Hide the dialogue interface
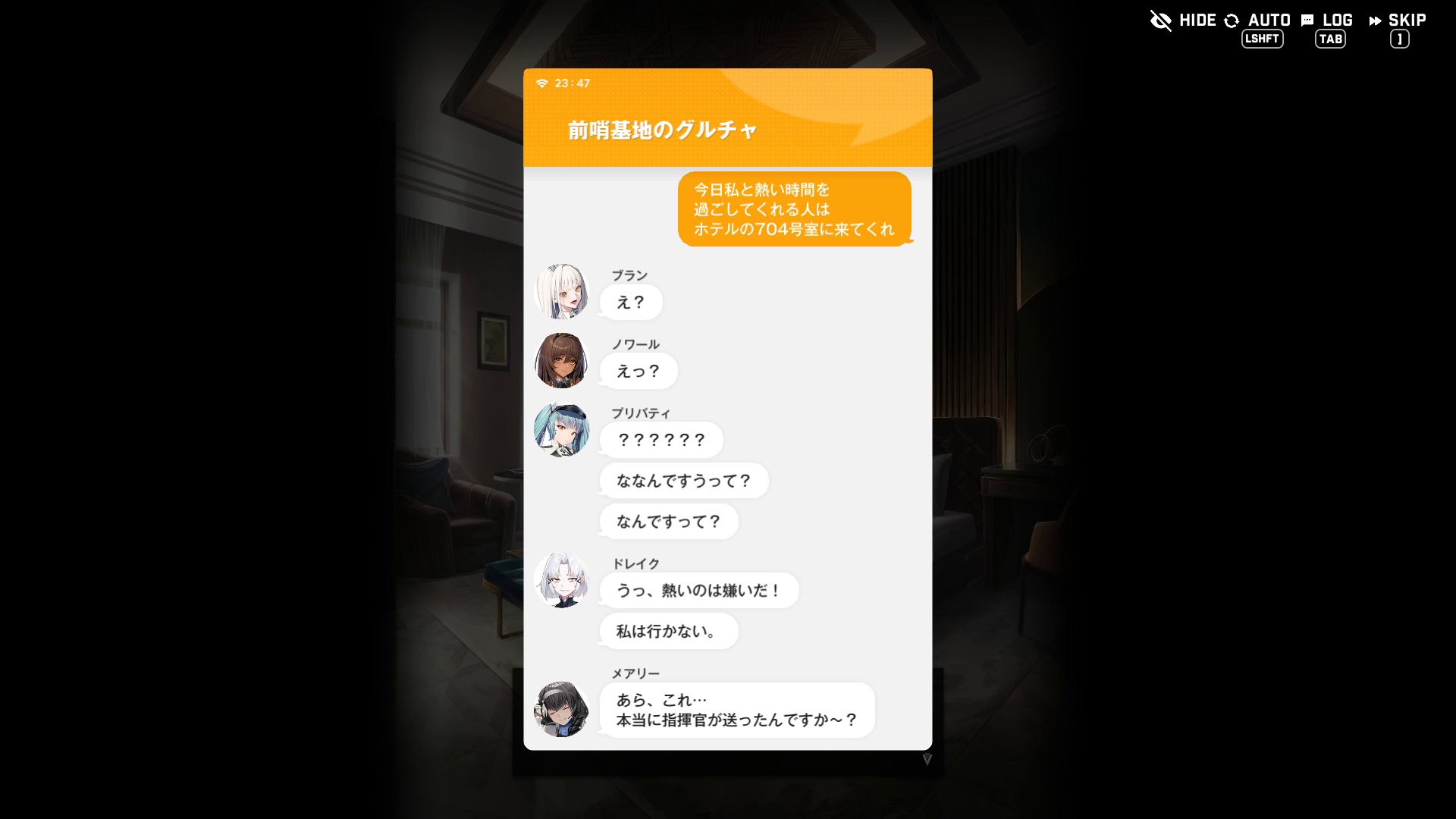Screen dimensions: 1456x819 tap(1183, 20)
